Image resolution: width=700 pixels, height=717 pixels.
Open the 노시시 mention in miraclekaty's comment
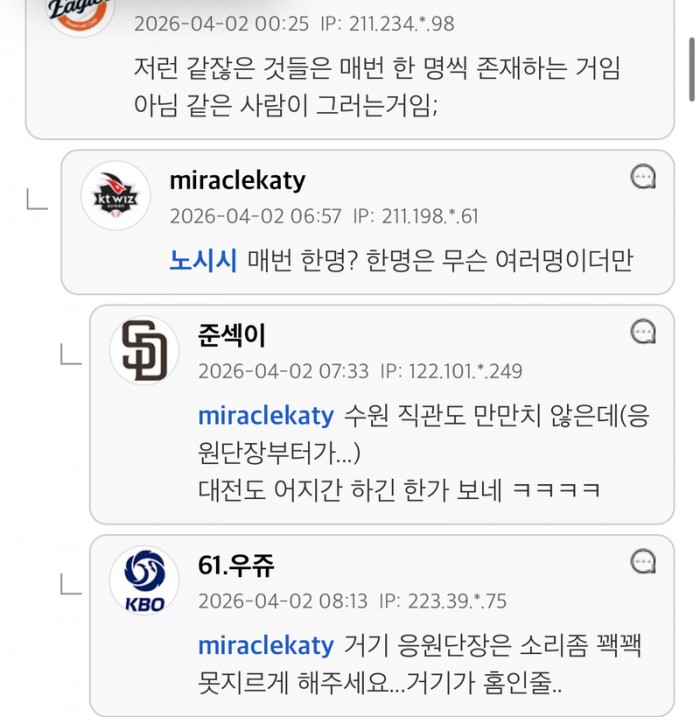coord(203,261)
